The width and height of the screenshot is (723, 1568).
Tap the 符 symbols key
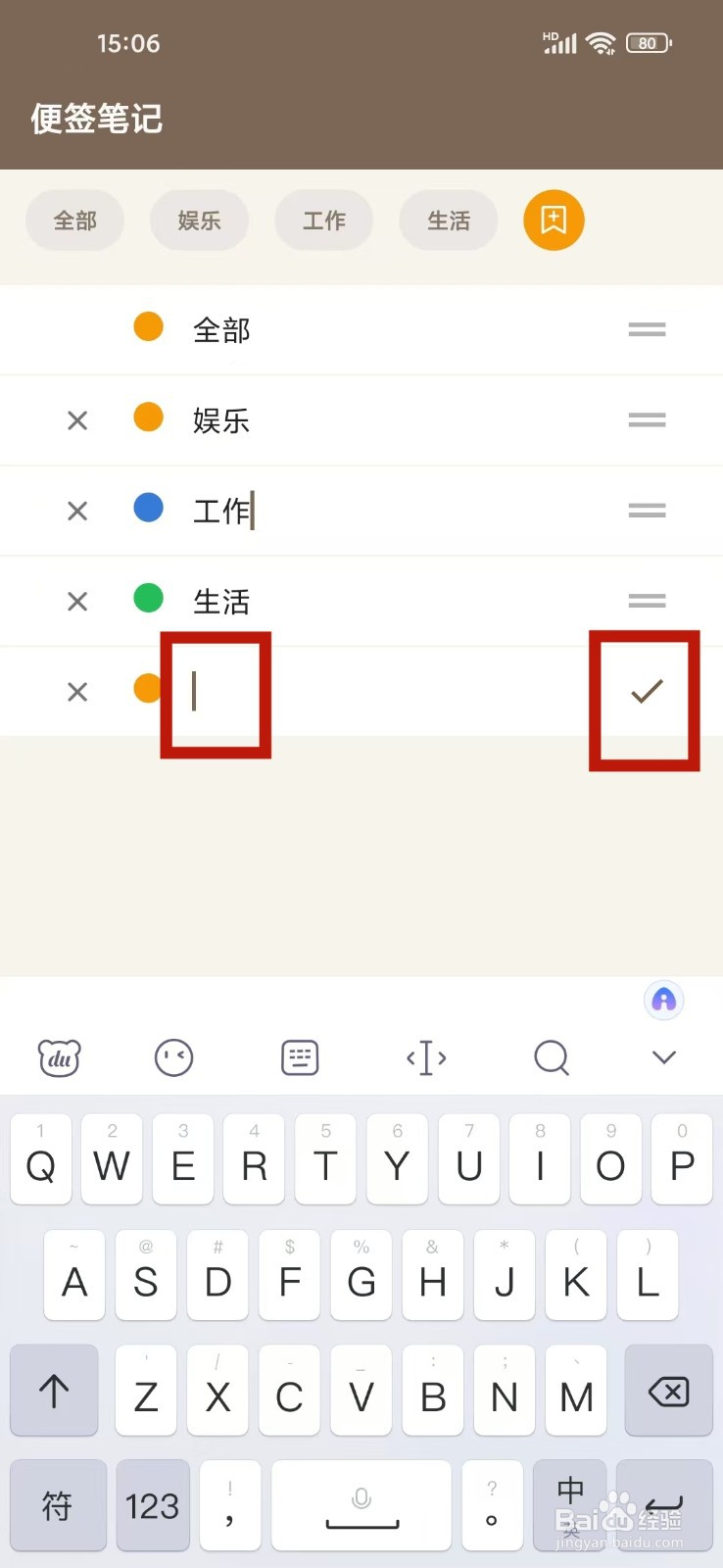[x=58, y=1505]
